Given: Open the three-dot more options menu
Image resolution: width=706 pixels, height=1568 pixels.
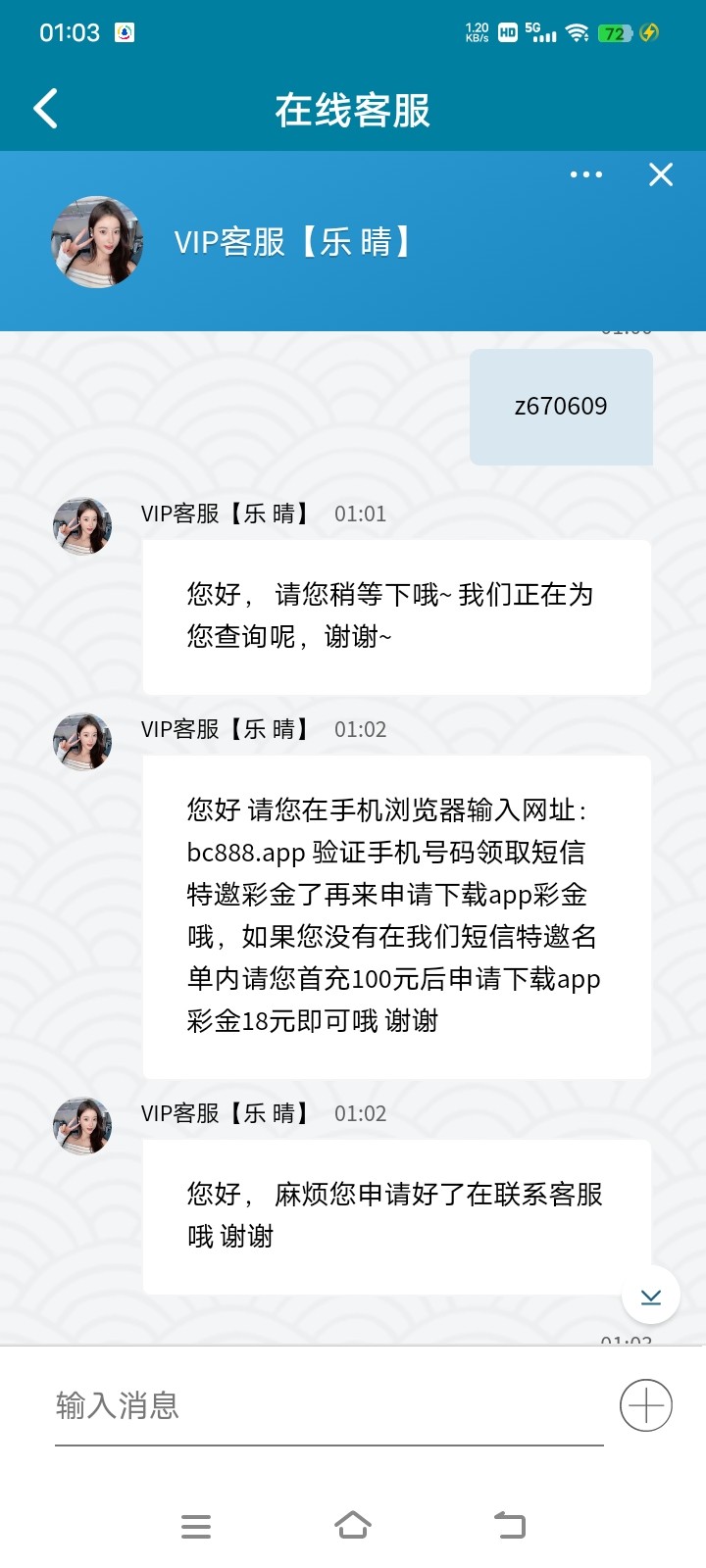Looking at the screenshot, I should pyautogui.click(x=585, y=174).
